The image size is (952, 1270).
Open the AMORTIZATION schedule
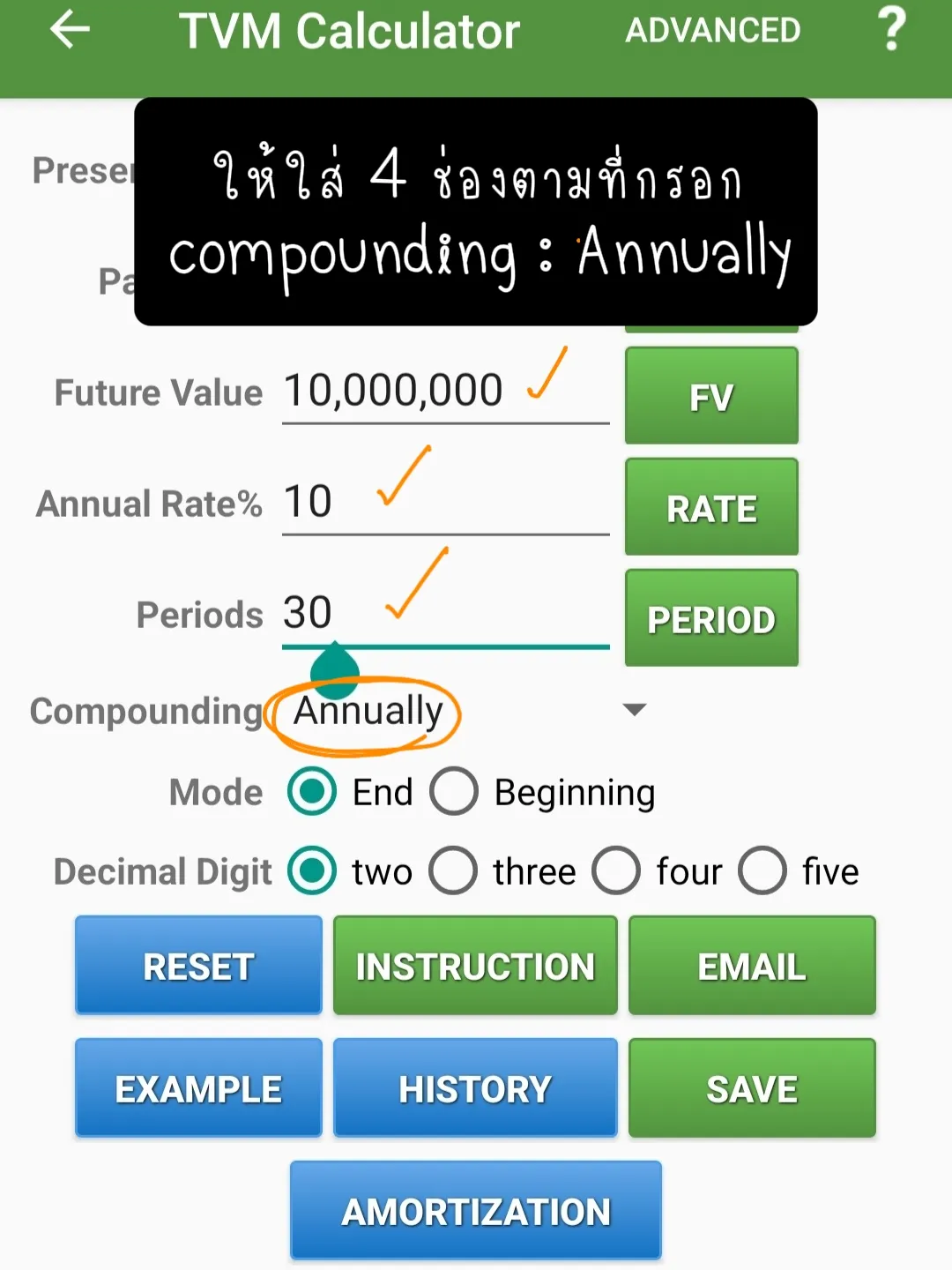[476, 1211]
